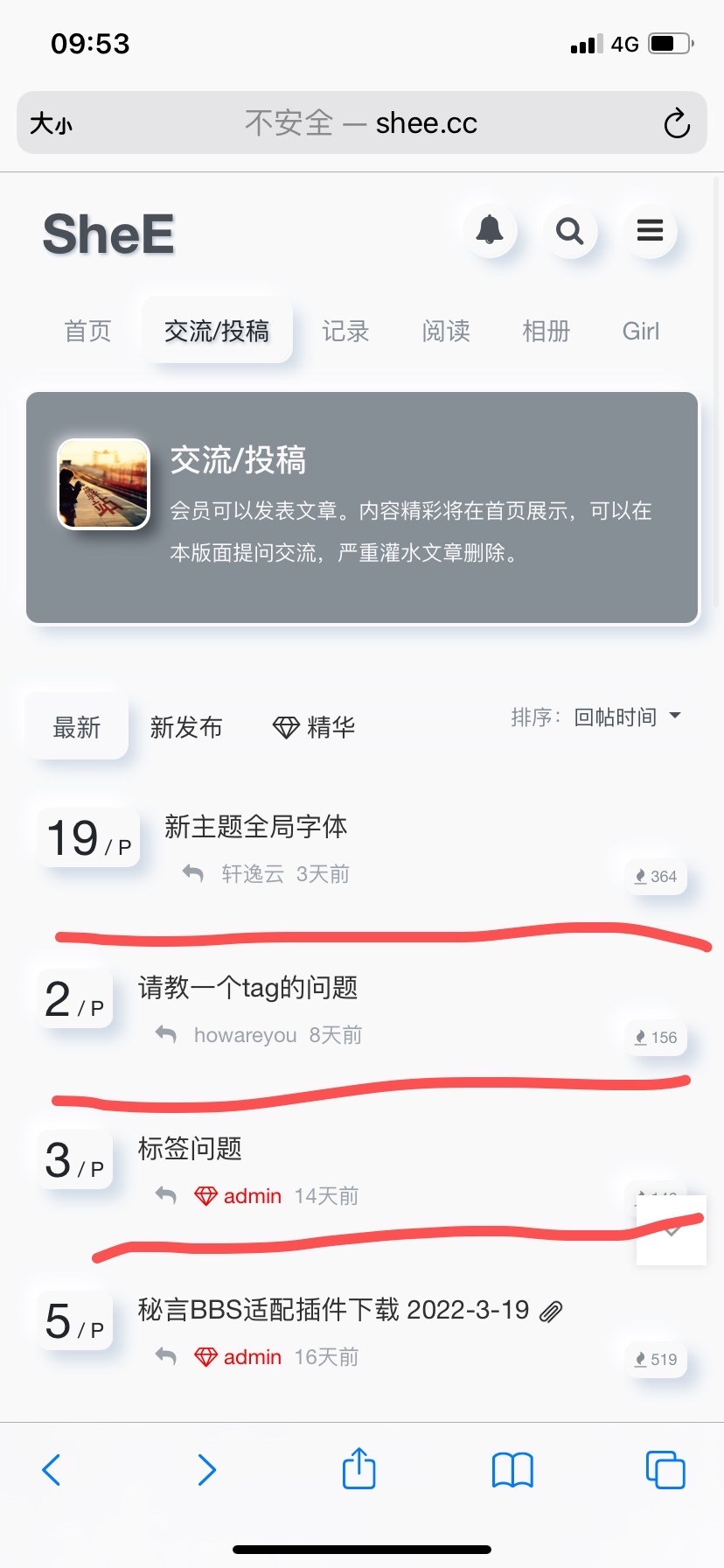724x1568 pixels.
Task: Switch to the 记录 tab
Action: 345,332
